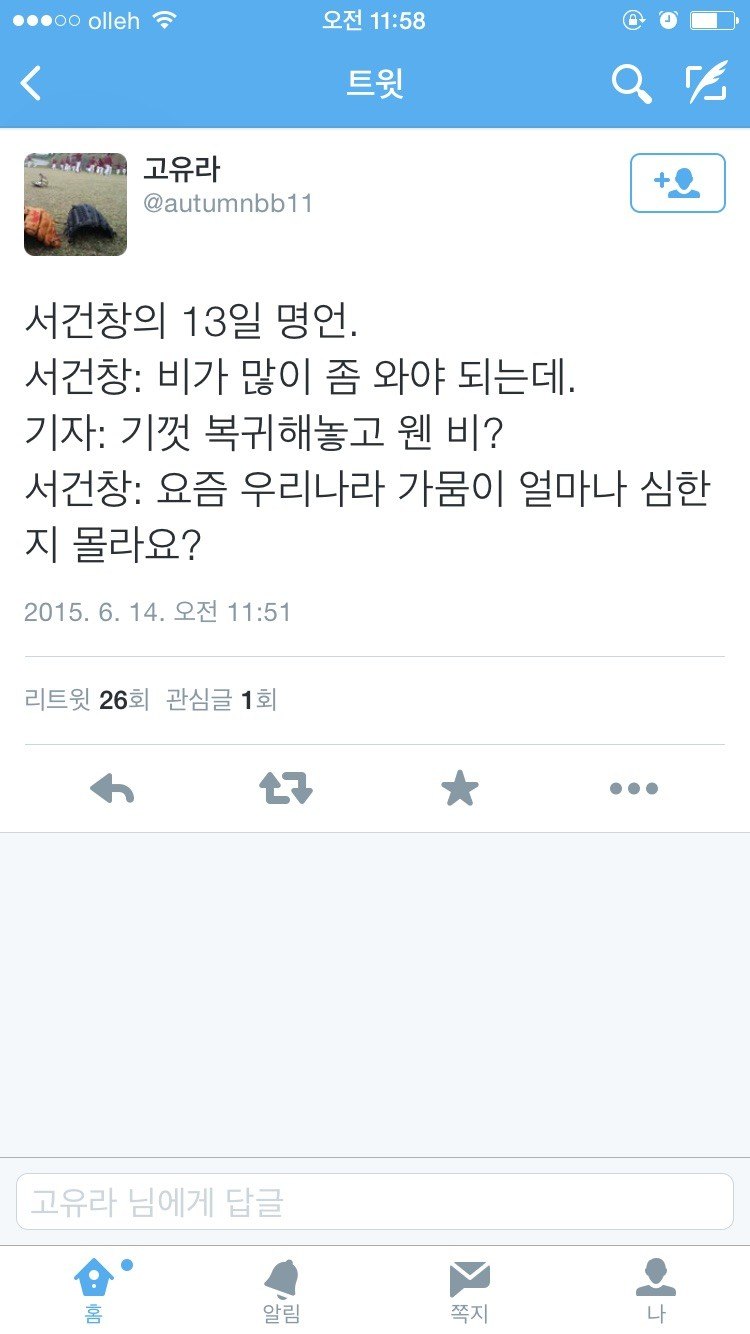Compose a new tweet
The image size is (750, 1334).
706,84
